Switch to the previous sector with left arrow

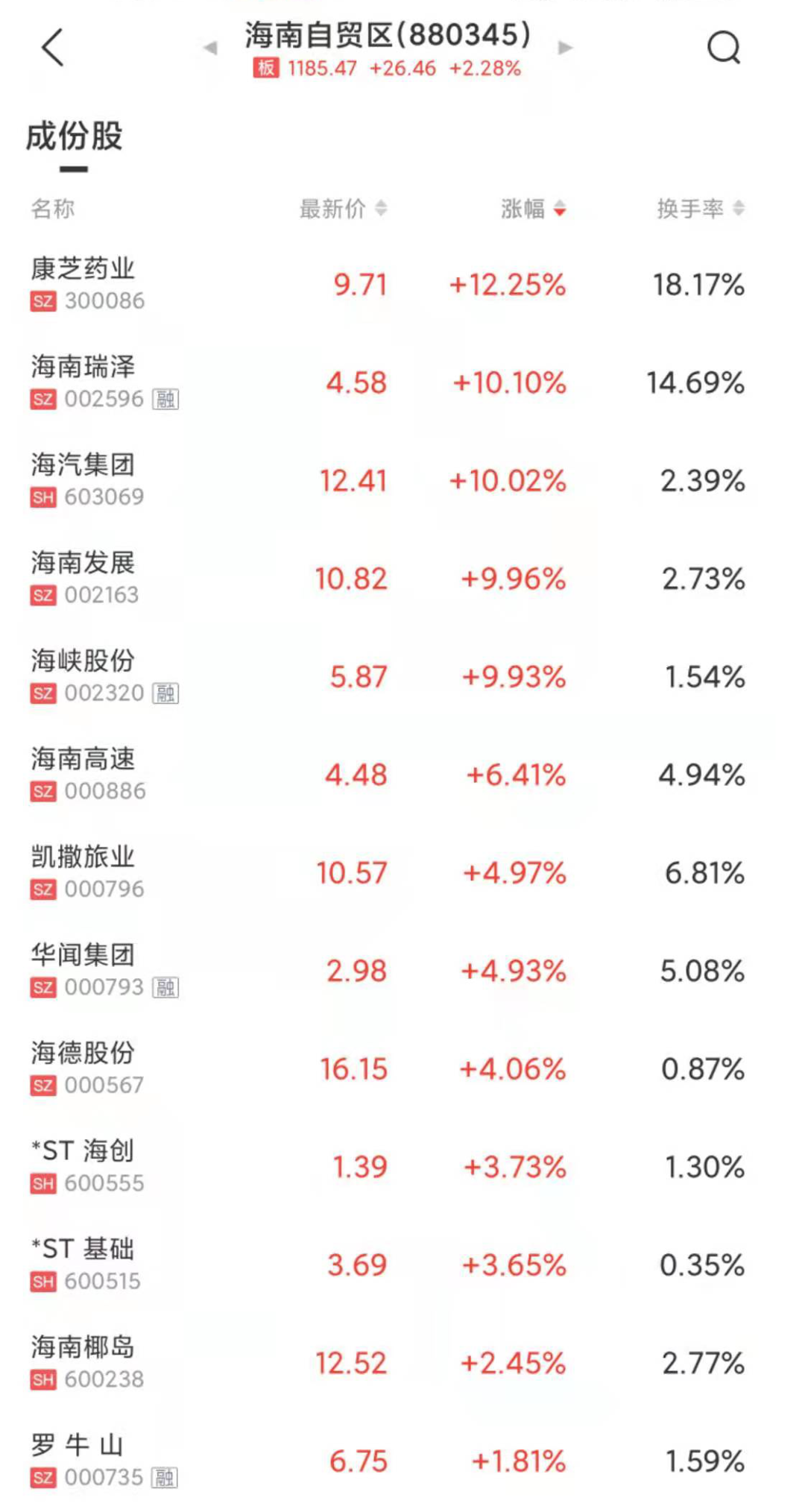(210, 48)
